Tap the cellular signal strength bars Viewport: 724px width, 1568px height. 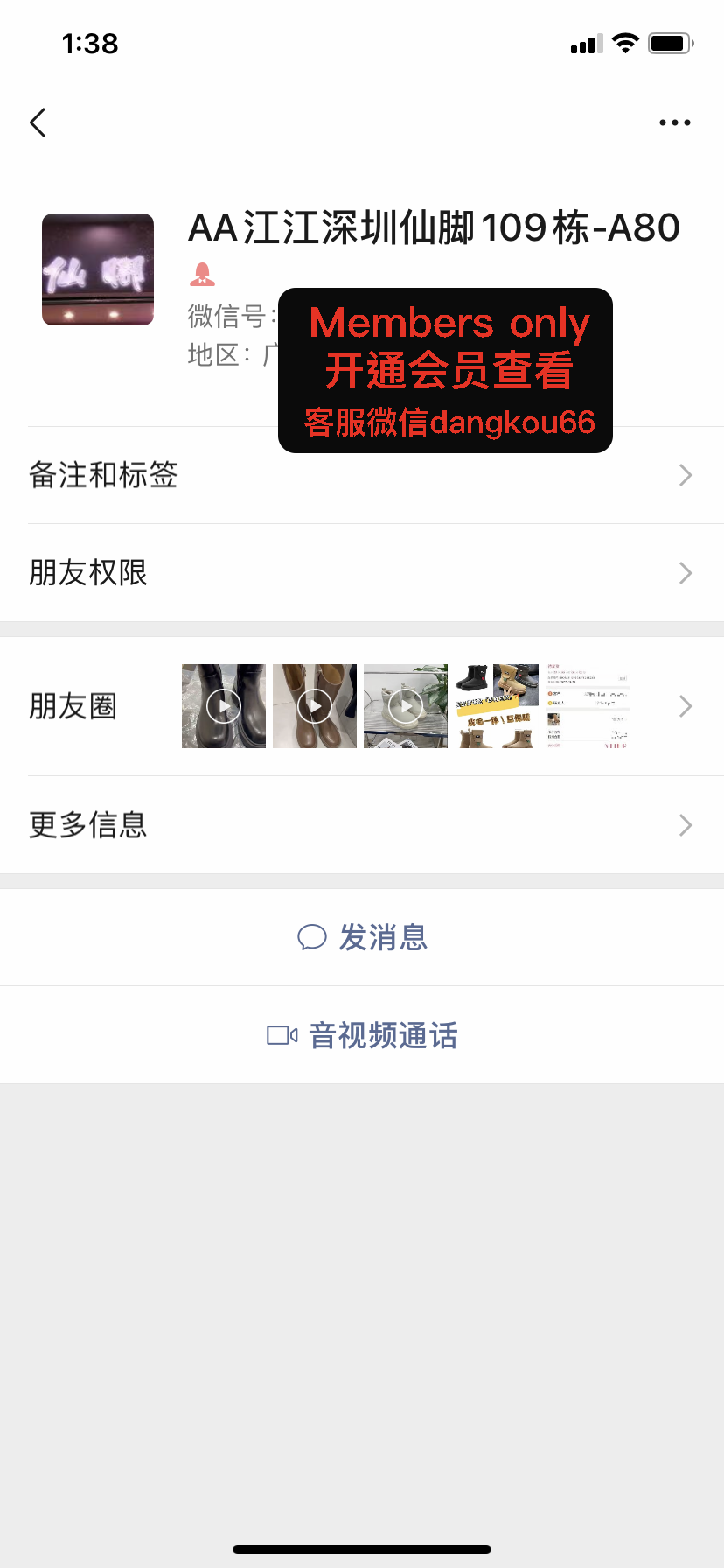(584, 43)
